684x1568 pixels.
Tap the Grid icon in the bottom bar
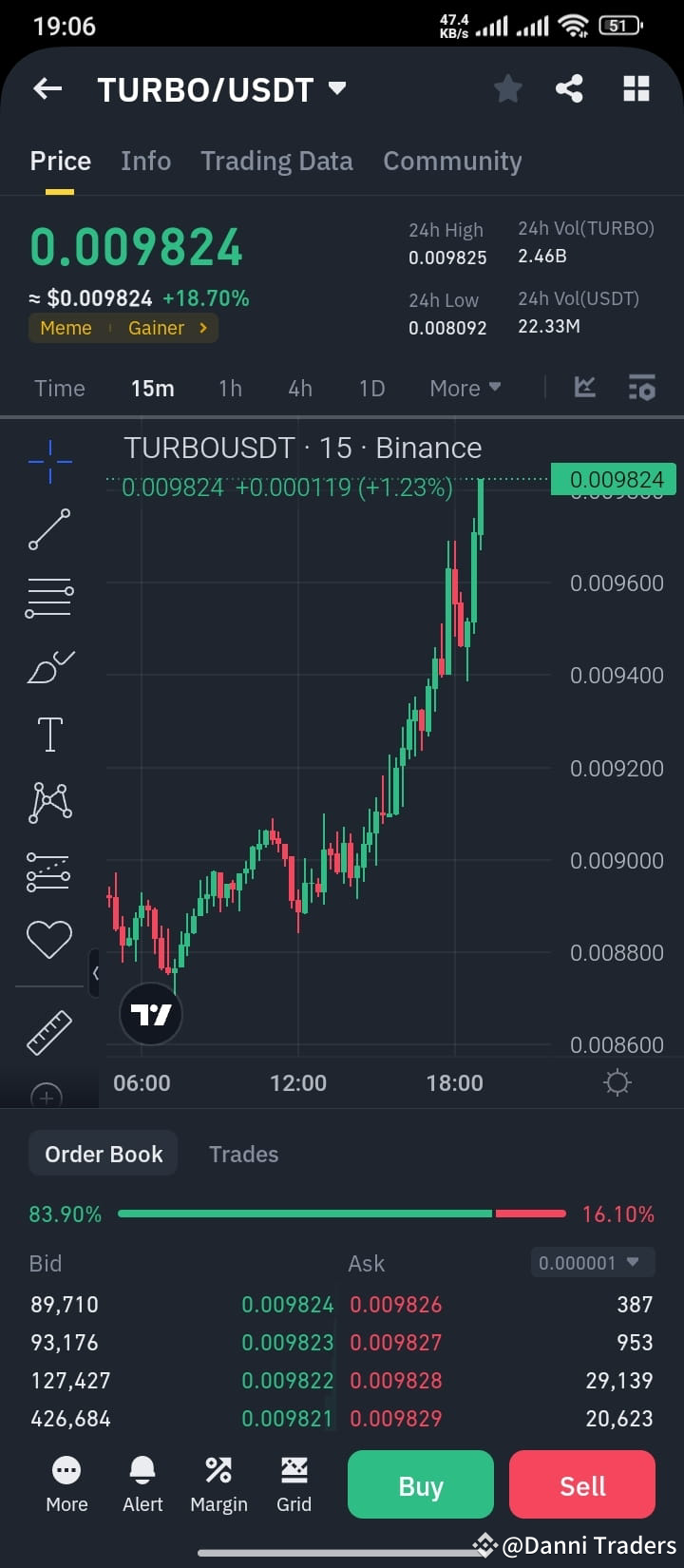[294, 1482]
